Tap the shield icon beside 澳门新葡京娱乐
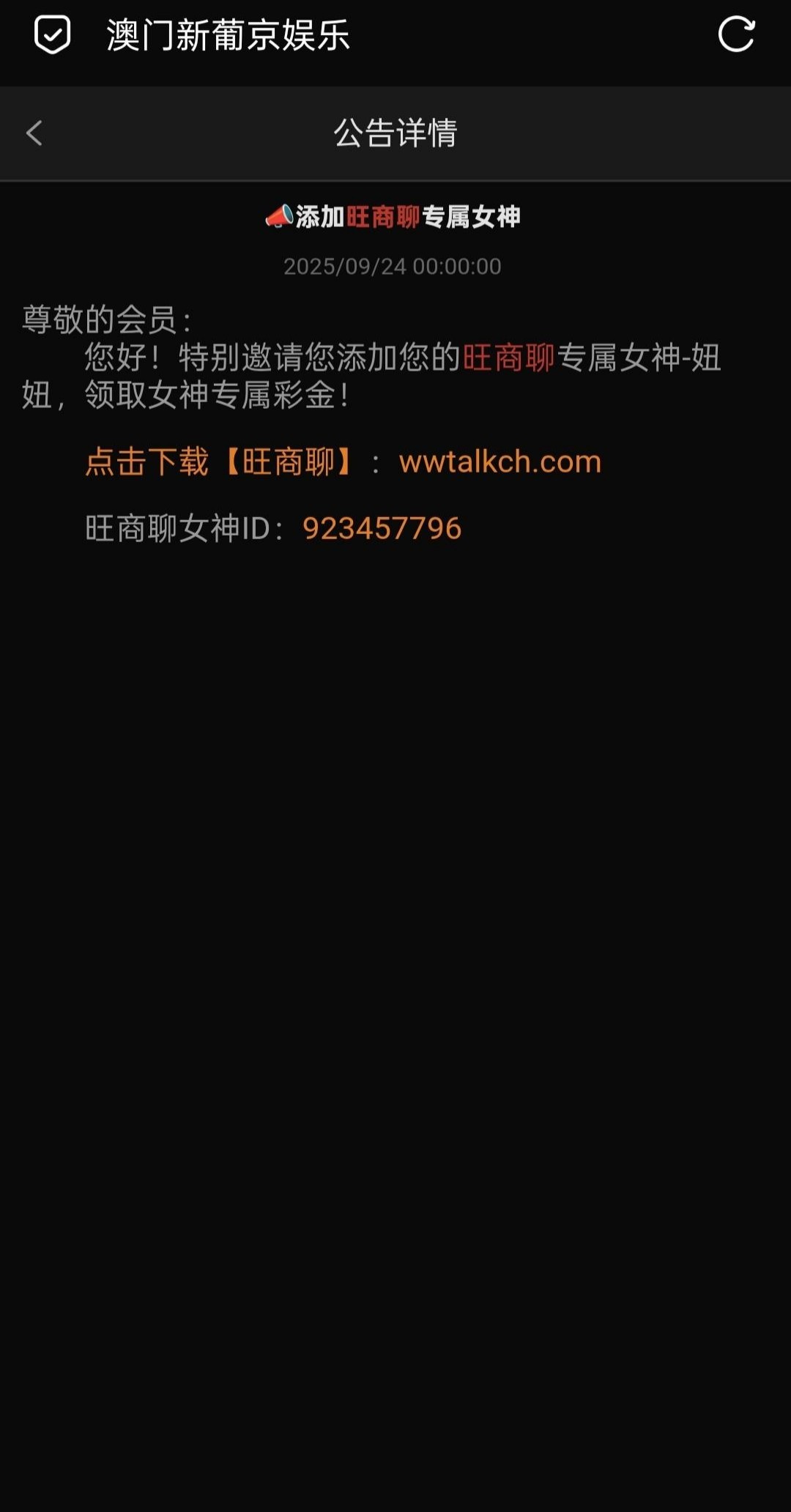Viewport: 791px width, 1512px height. point(52,34)
